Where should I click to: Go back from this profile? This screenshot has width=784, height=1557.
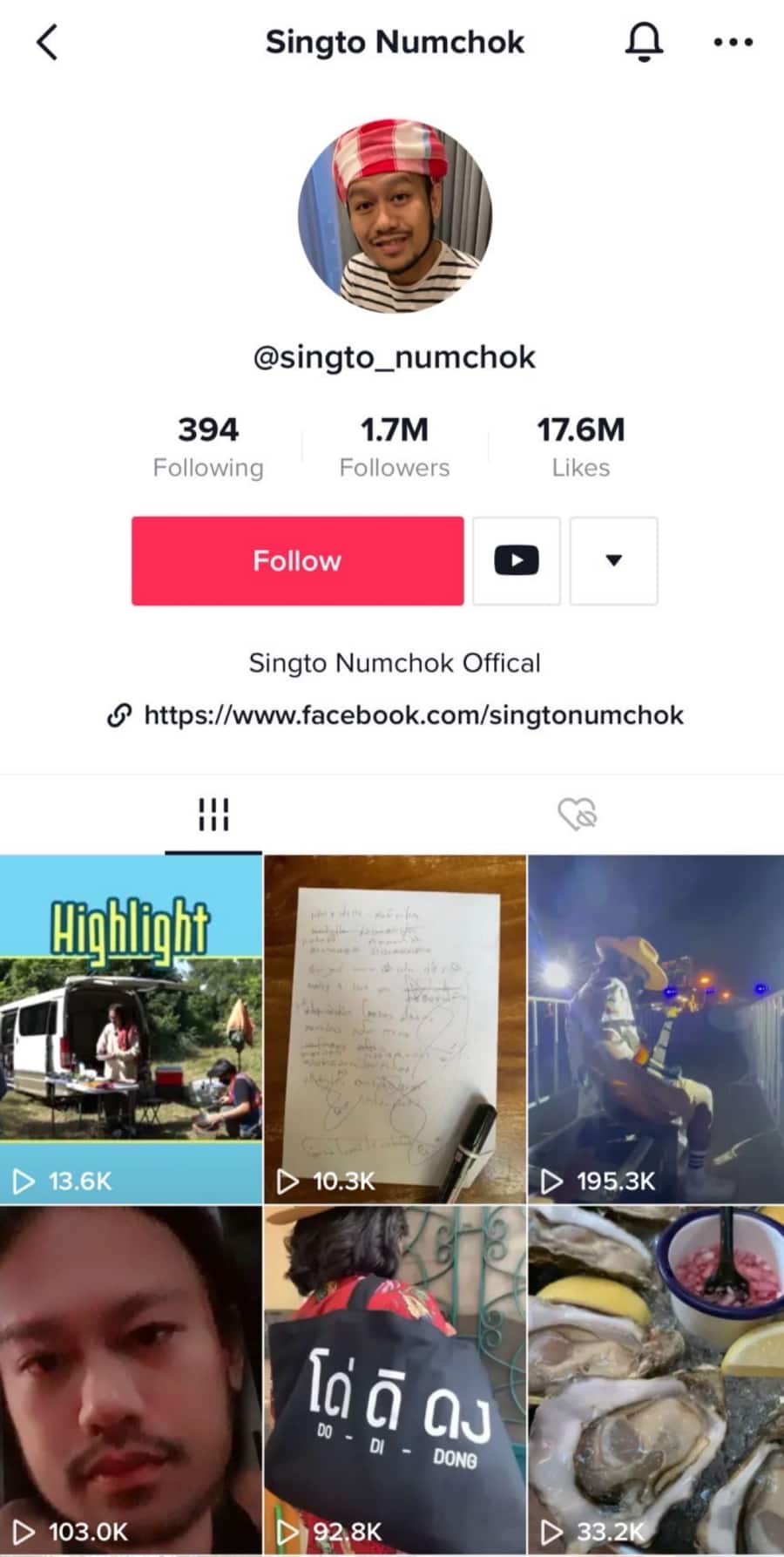click(47, 42)
